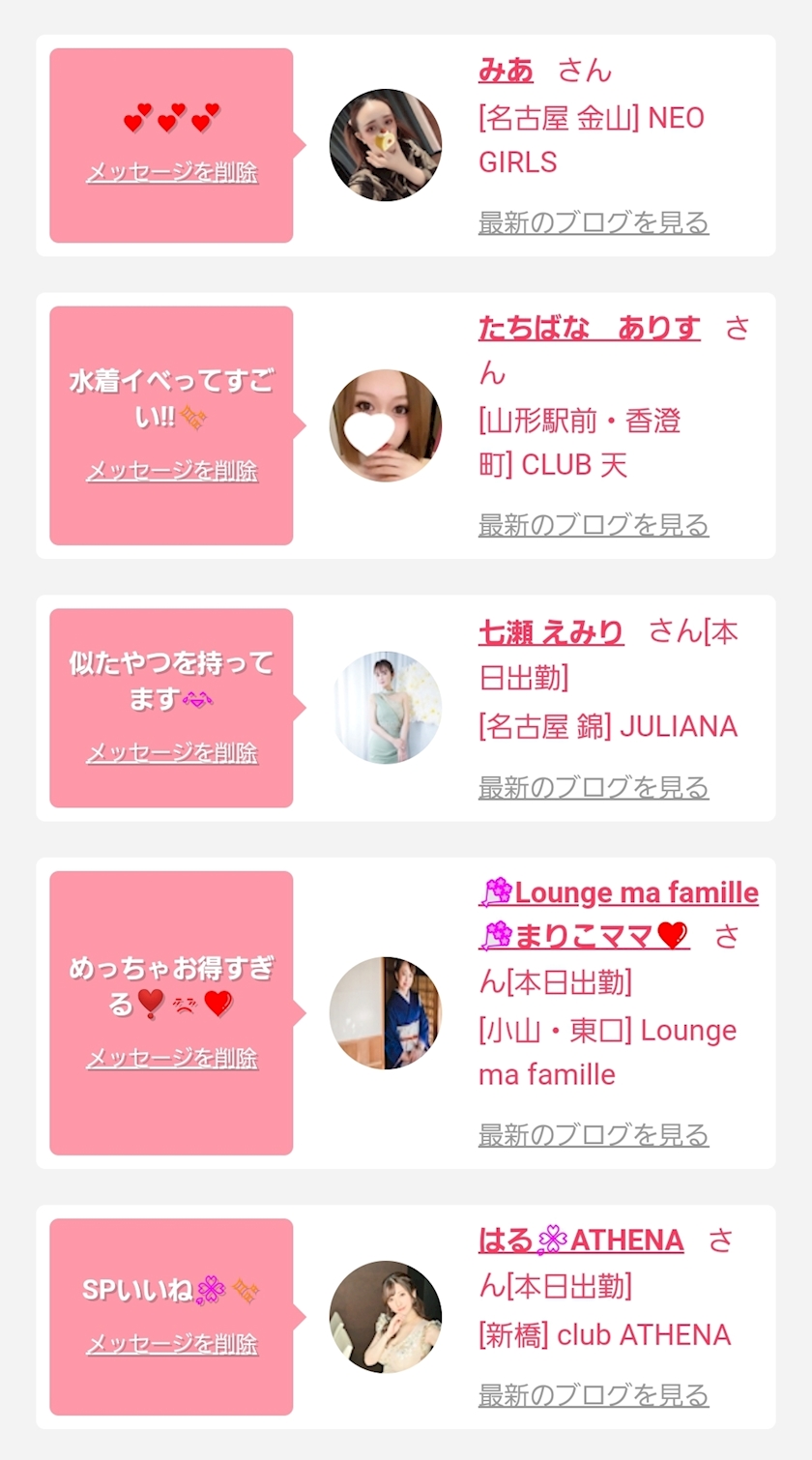The height and width of the screenshot is (1460, 812).
Task: Open はる ATHENA profile link
Action: point(581,1240)
